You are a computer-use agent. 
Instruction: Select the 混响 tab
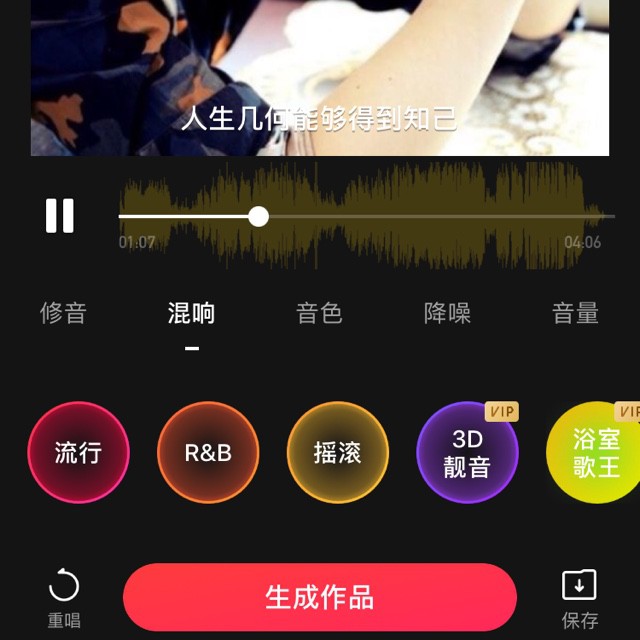[x=192, y=313]
